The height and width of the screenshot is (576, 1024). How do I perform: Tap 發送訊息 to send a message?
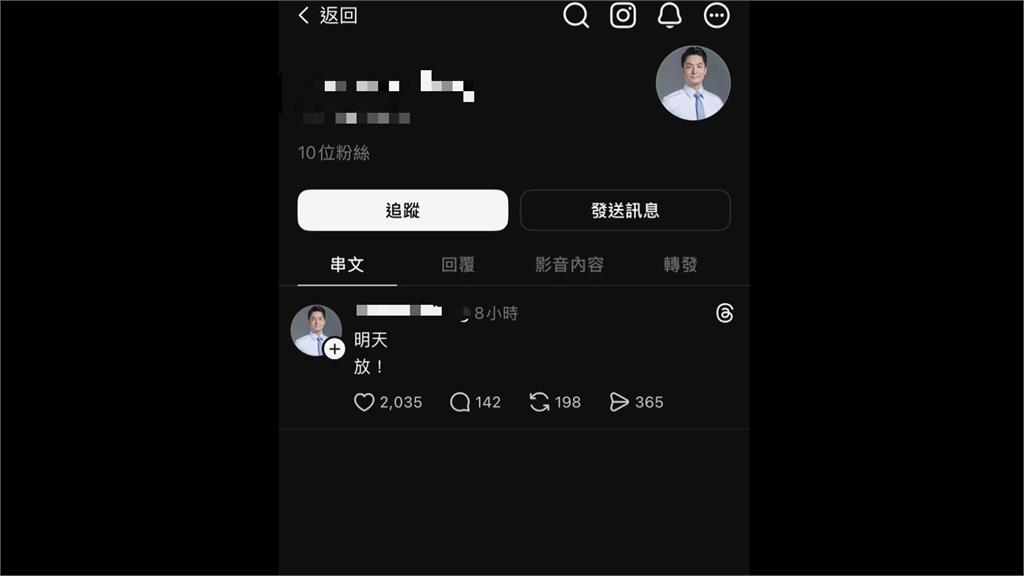[x=625, y=210]
